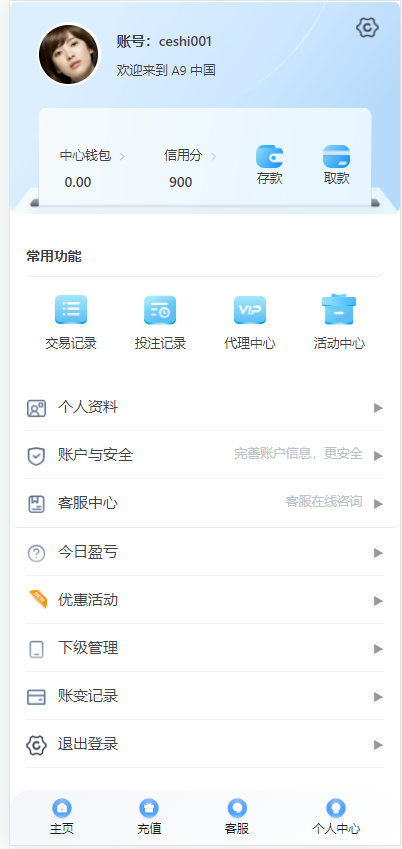Tap 取款 to withdraw
This screenshot has width=402, height=849.
click(x=336, y=166)
